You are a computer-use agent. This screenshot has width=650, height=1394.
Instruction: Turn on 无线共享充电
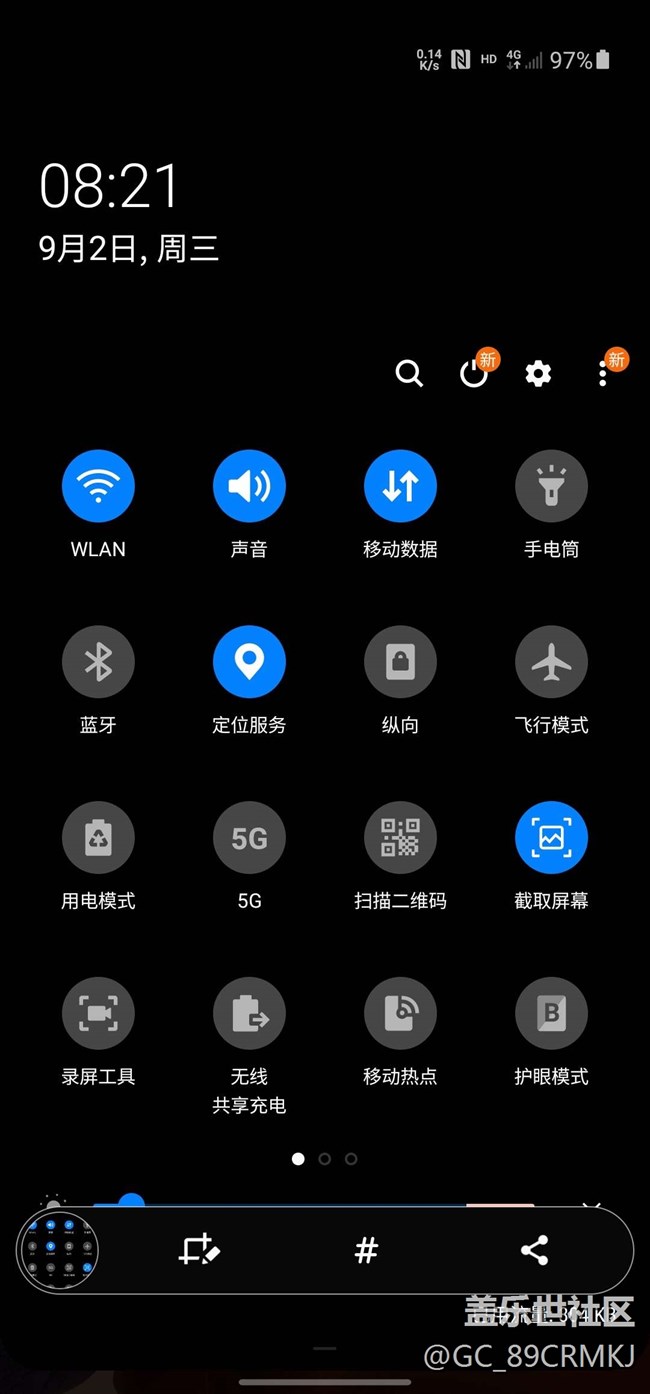249,1014
